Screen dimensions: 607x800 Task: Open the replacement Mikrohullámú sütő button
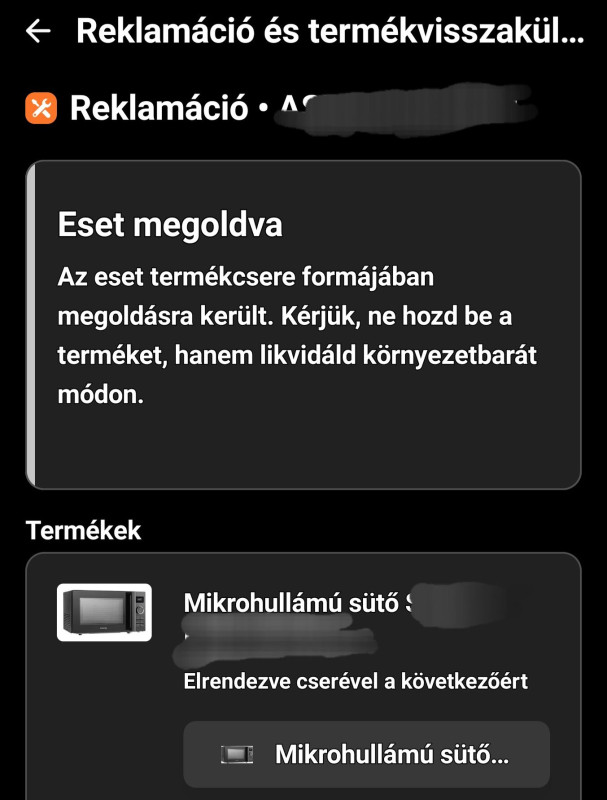(x=366, y=754)
